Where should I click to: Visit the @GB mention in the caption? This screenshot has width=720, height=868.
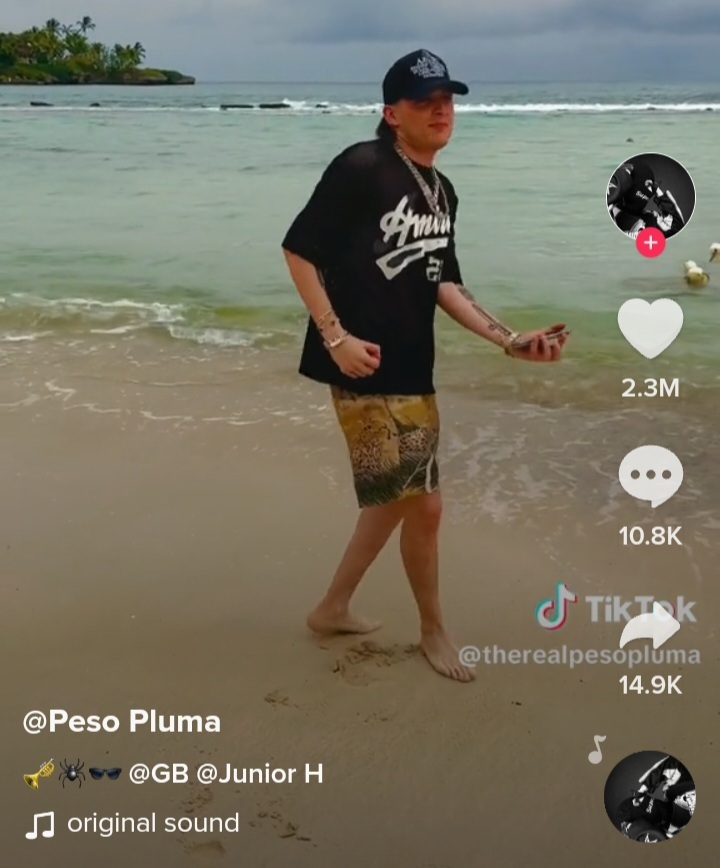point(158,773)
